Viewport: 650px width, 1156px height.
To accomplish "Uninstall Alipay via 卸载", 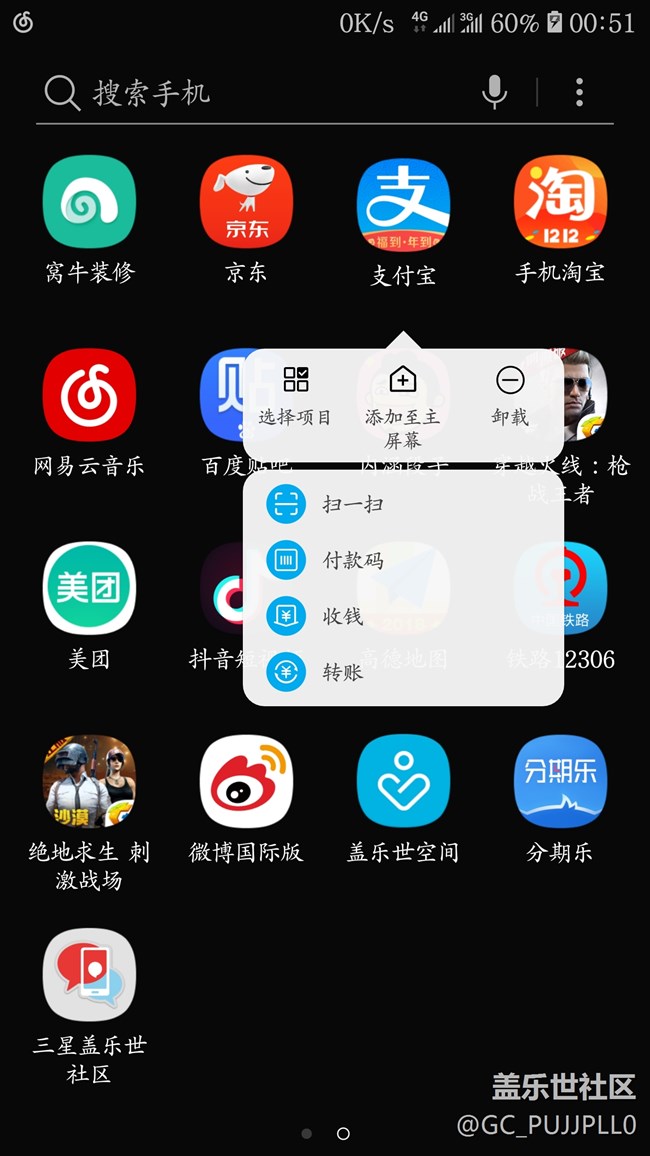I will 510,395.
